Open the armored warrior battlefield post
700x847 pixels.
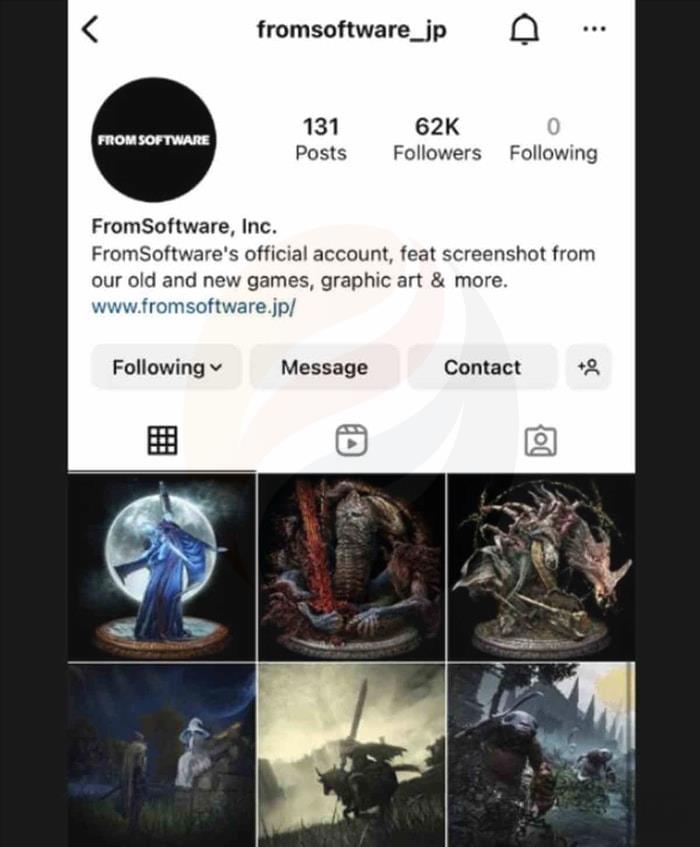[x=541, y=755]
